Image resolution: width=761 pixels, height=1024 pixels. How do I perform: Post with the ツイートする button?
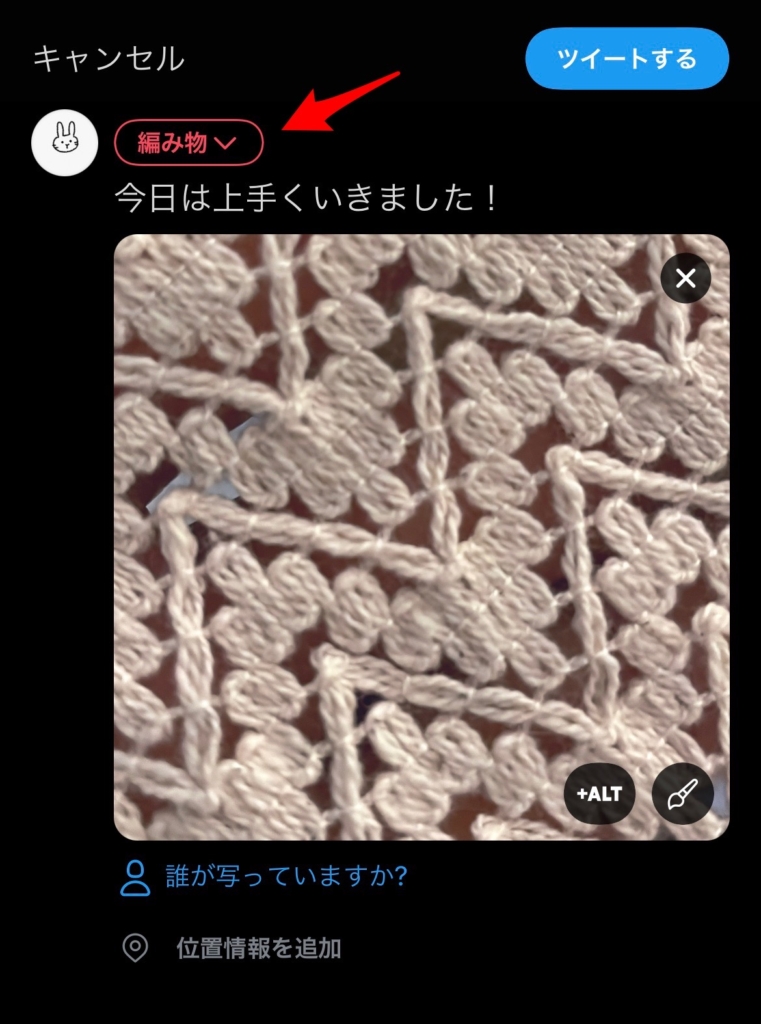[627, 59]
